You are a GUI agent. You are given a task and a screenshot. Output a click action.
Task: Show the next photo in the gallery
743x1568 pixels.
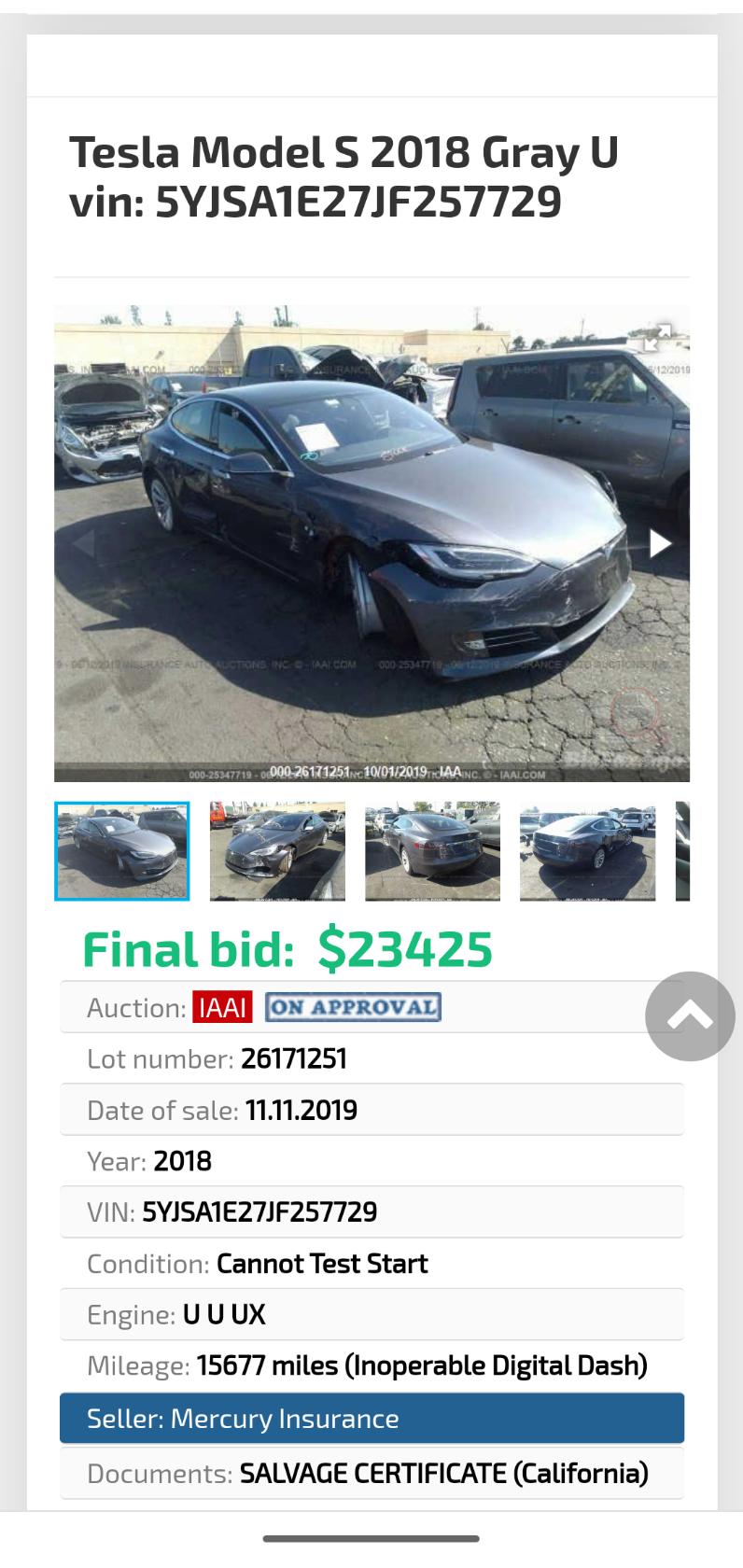(x=660, y=543)
